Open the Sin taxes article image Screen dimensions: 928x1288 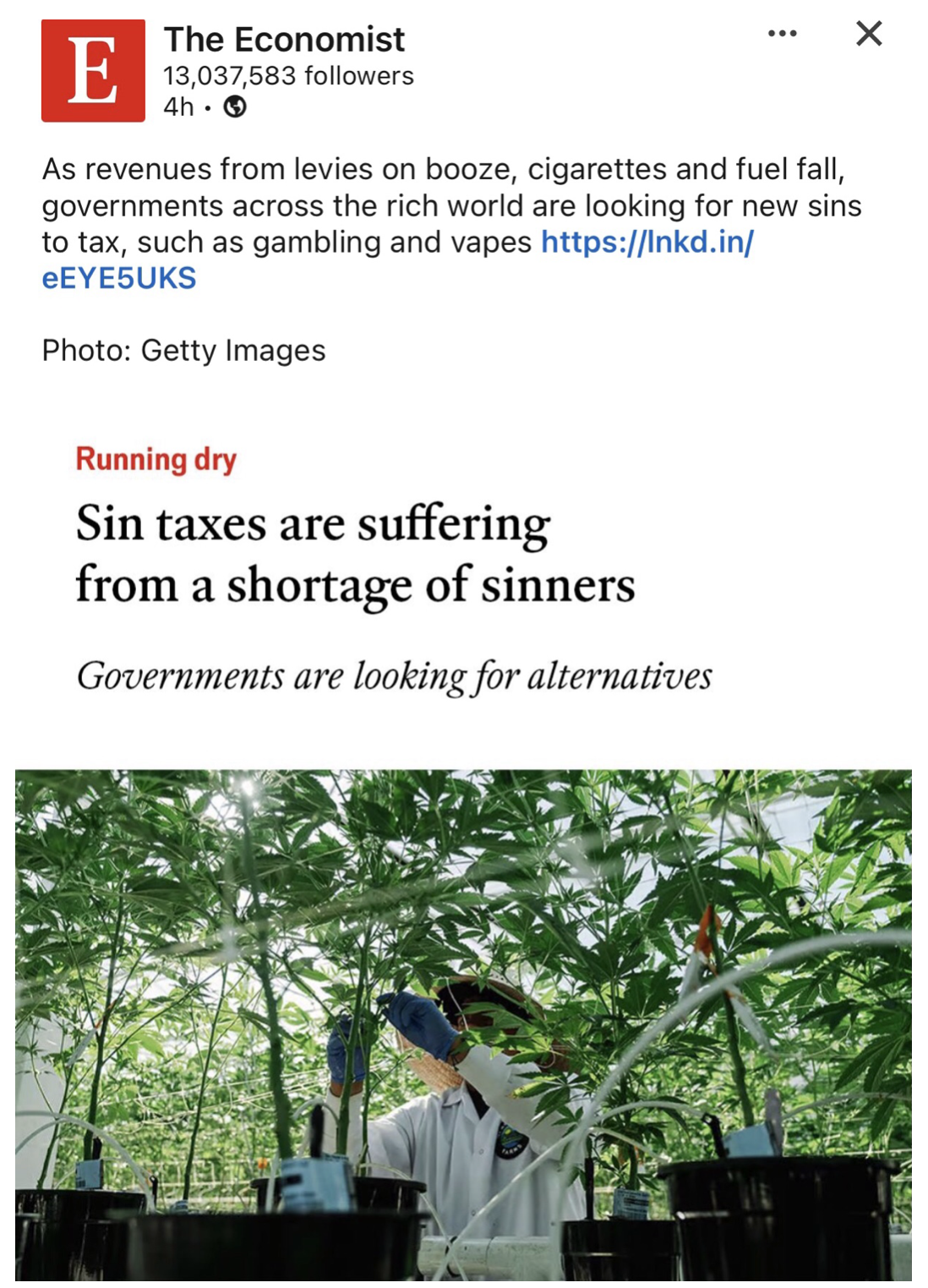pos(463,1023)
